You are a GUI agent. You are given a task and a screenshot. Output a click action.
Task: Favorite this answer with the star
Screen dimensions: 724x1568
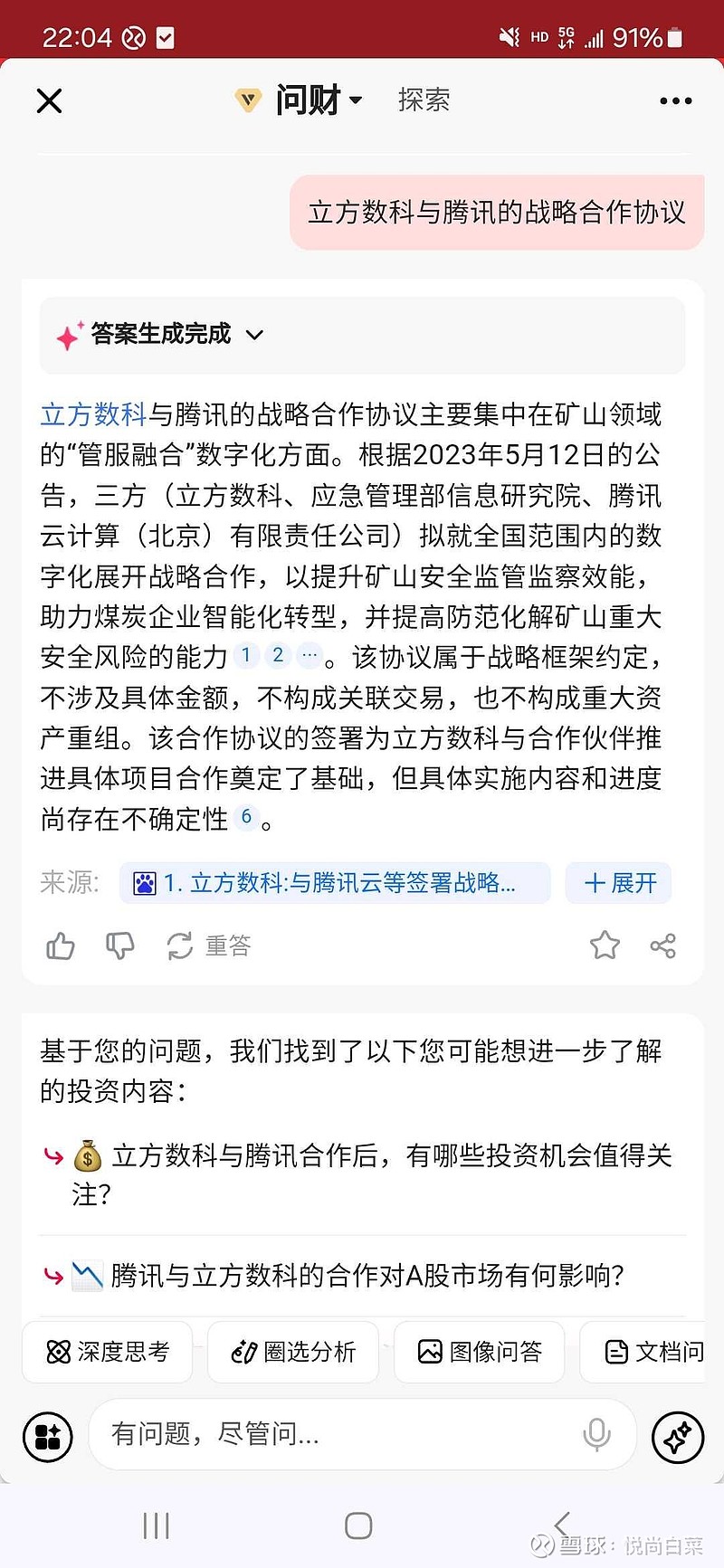[605, 946]
